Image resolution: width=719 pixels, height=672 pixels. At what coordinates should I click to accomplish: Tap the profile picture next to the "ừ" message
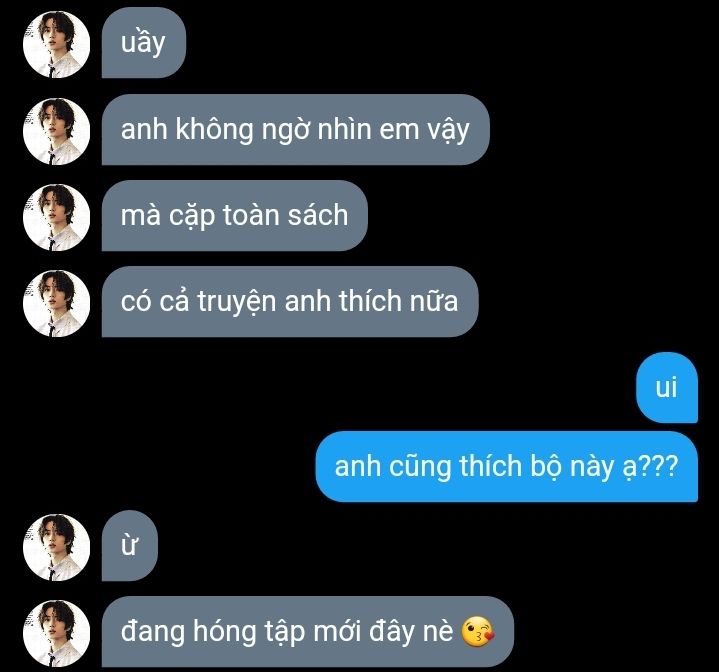pos(57,547)
